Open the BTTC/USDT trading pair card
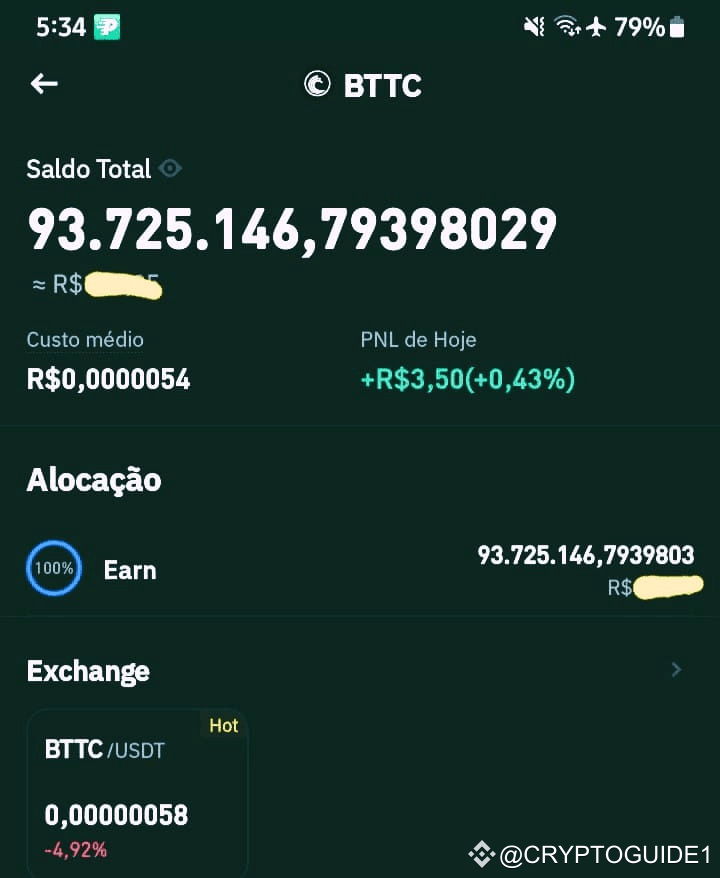Screen dimensions: 720x878 [x=137, y=790]
